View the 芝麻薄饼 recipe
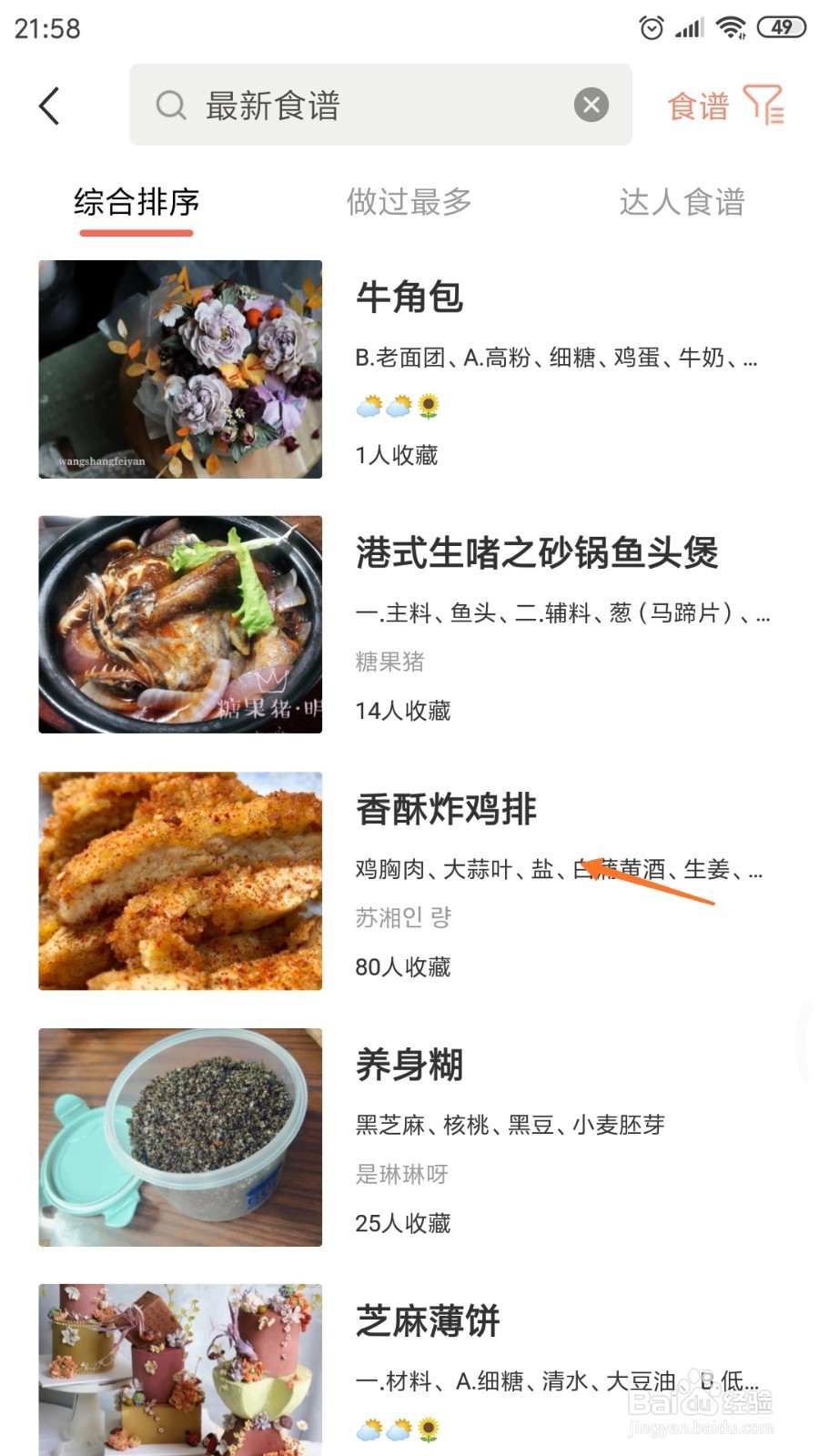This screenshot has width=819, height=1456. [x=428, y=1321]
